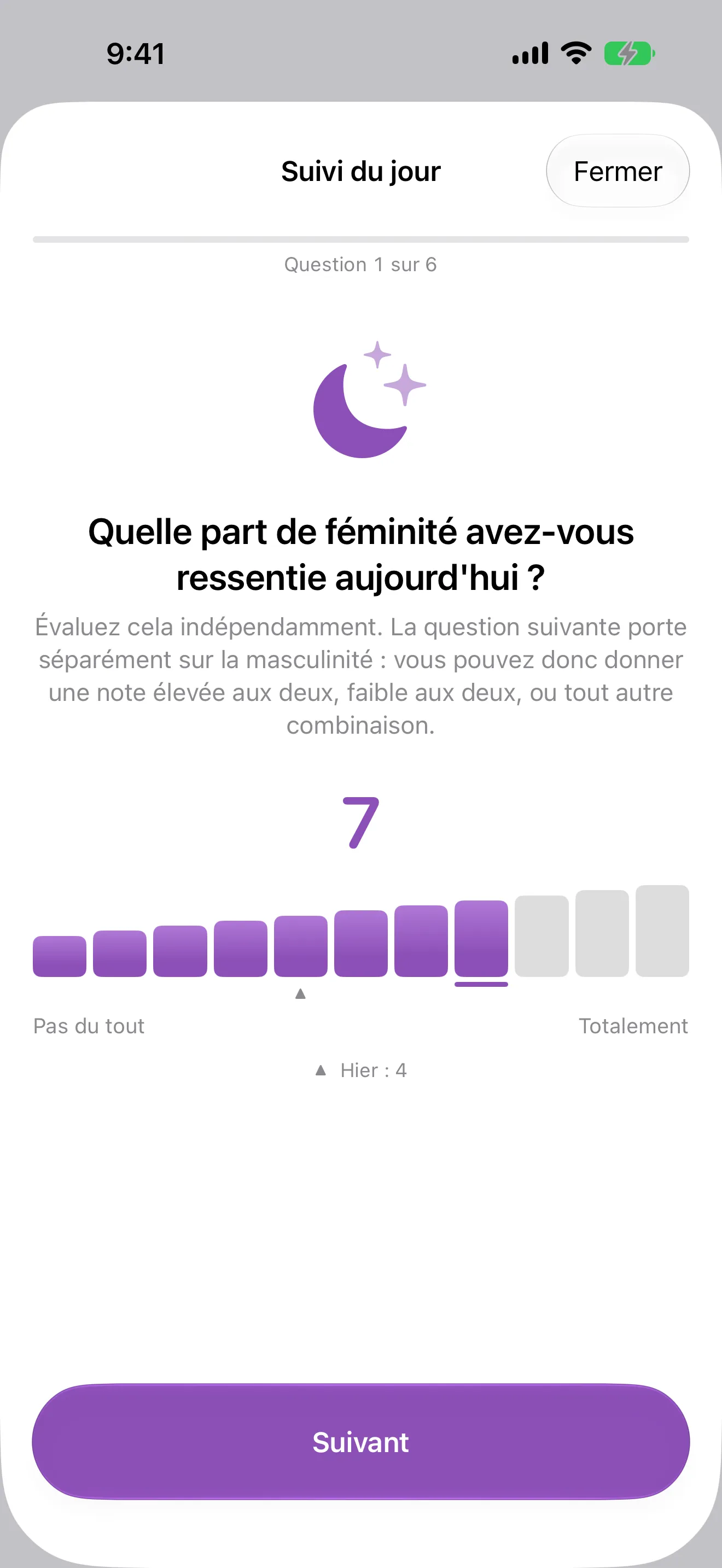
Task: Select the second bar for rating 1
Action: 120,954
